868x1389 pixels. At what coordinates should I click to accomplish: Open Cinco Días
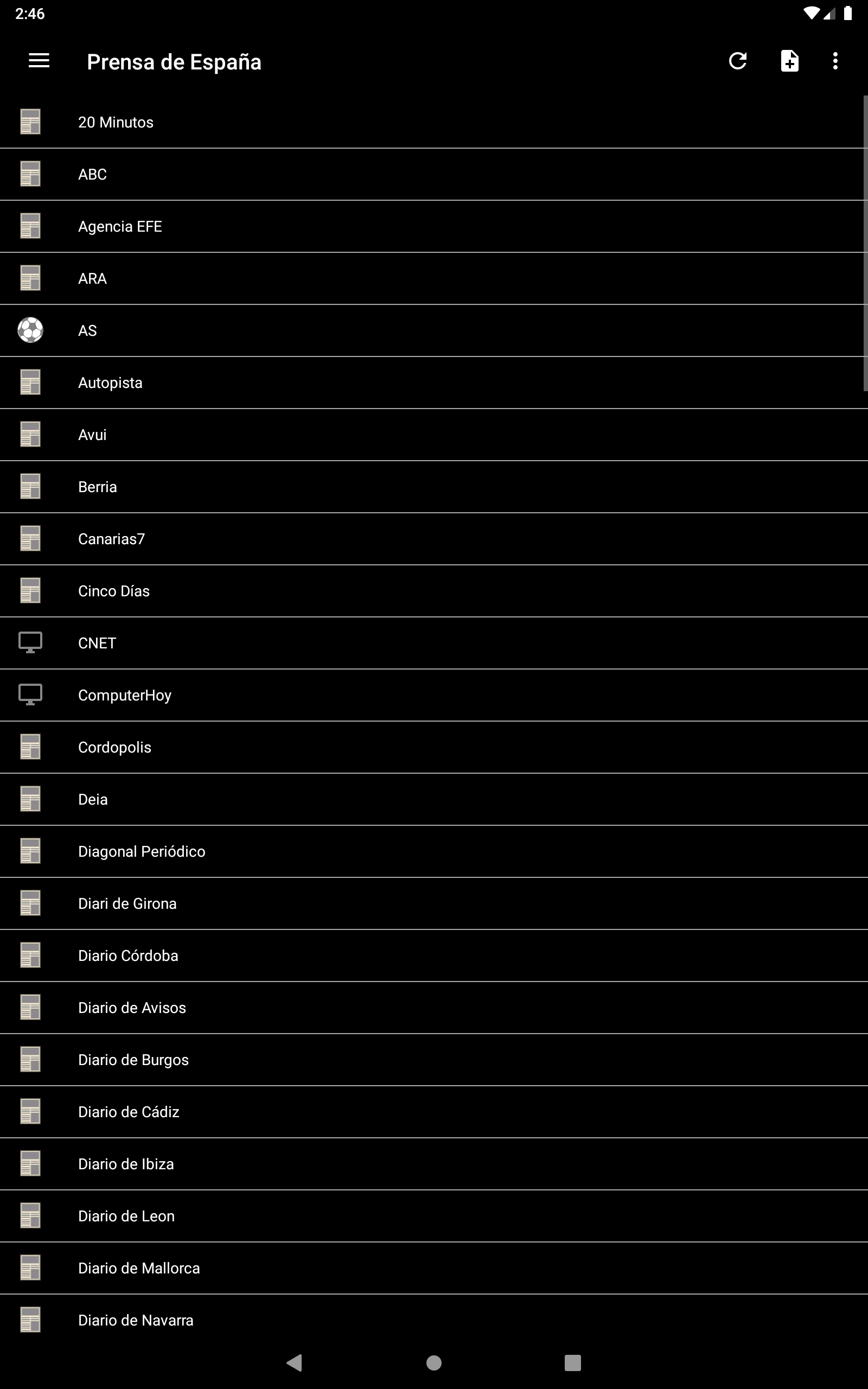(434, 591)
